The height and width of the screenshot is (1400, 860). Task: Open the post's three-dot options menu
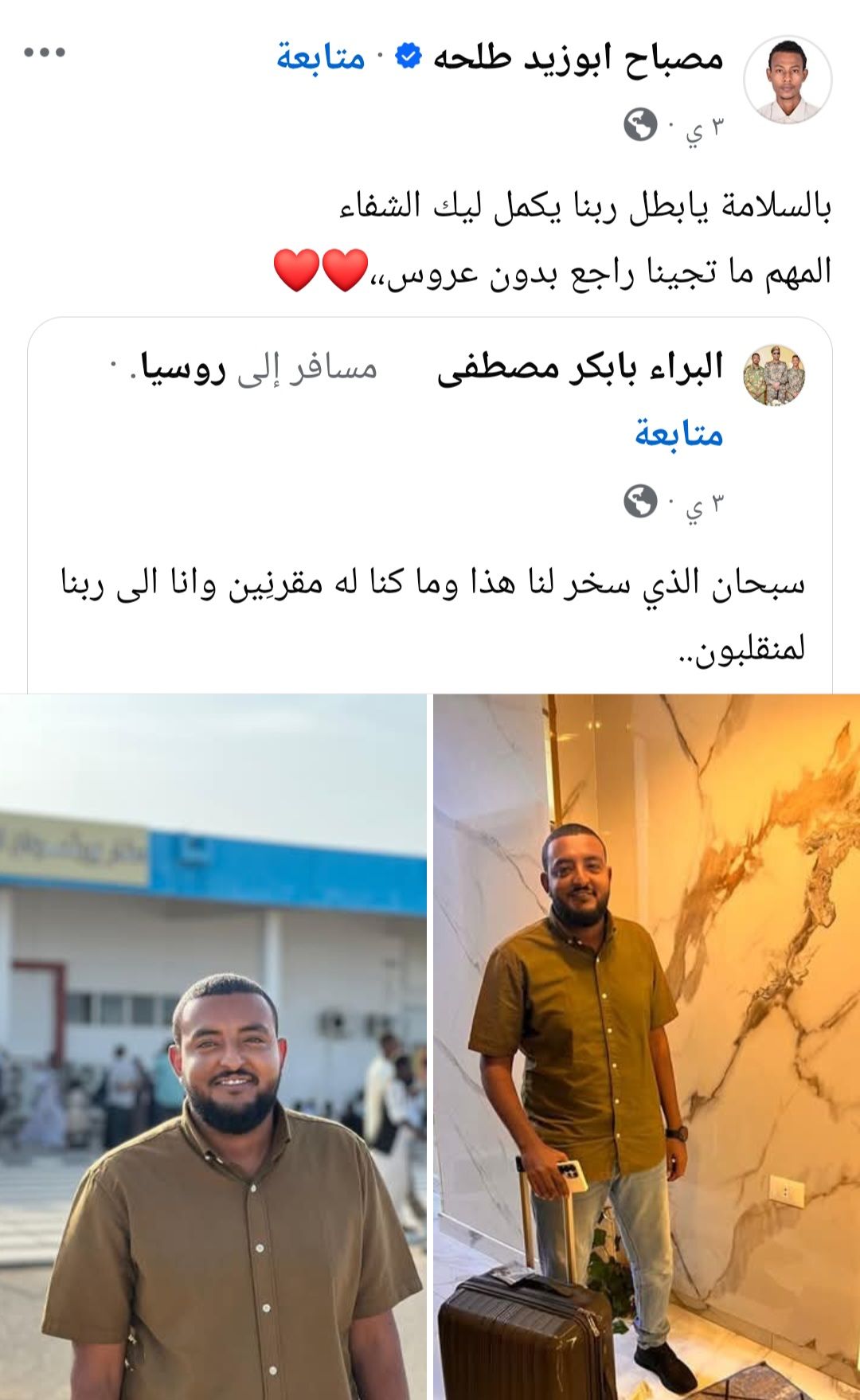[x=45, y=53]
